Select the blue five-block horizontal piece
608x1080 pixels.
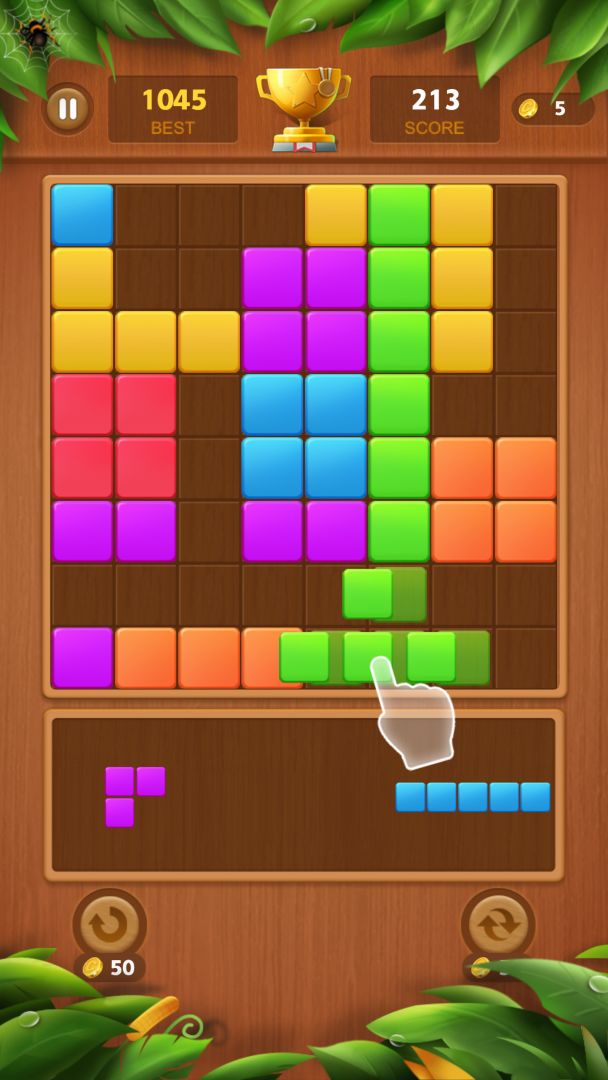click(x=473, y=797)
